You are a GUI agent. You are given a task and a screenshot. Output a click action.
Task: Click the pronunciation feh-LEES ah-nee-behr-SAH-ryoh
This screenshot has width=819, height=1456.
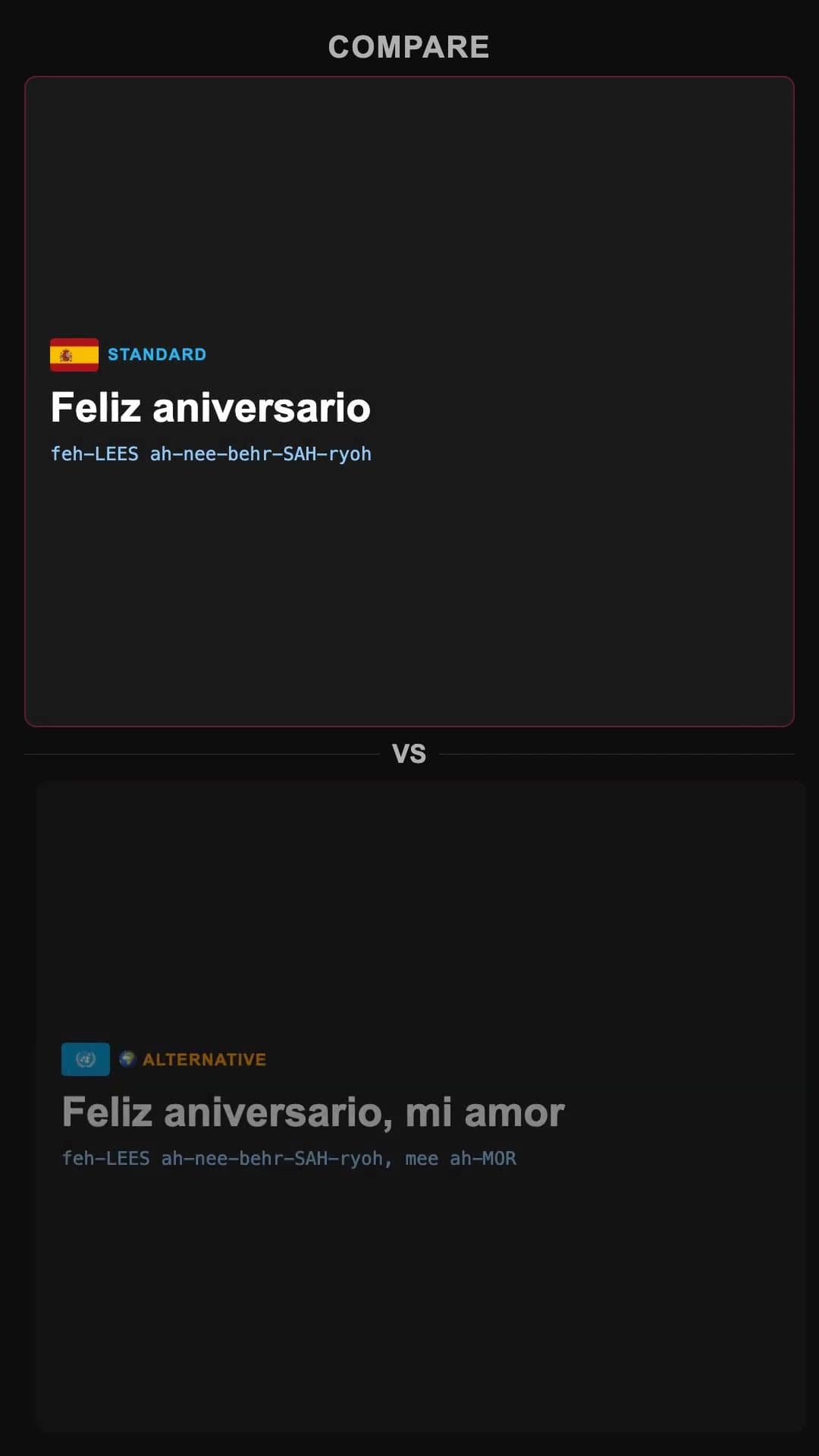point(211,453)
